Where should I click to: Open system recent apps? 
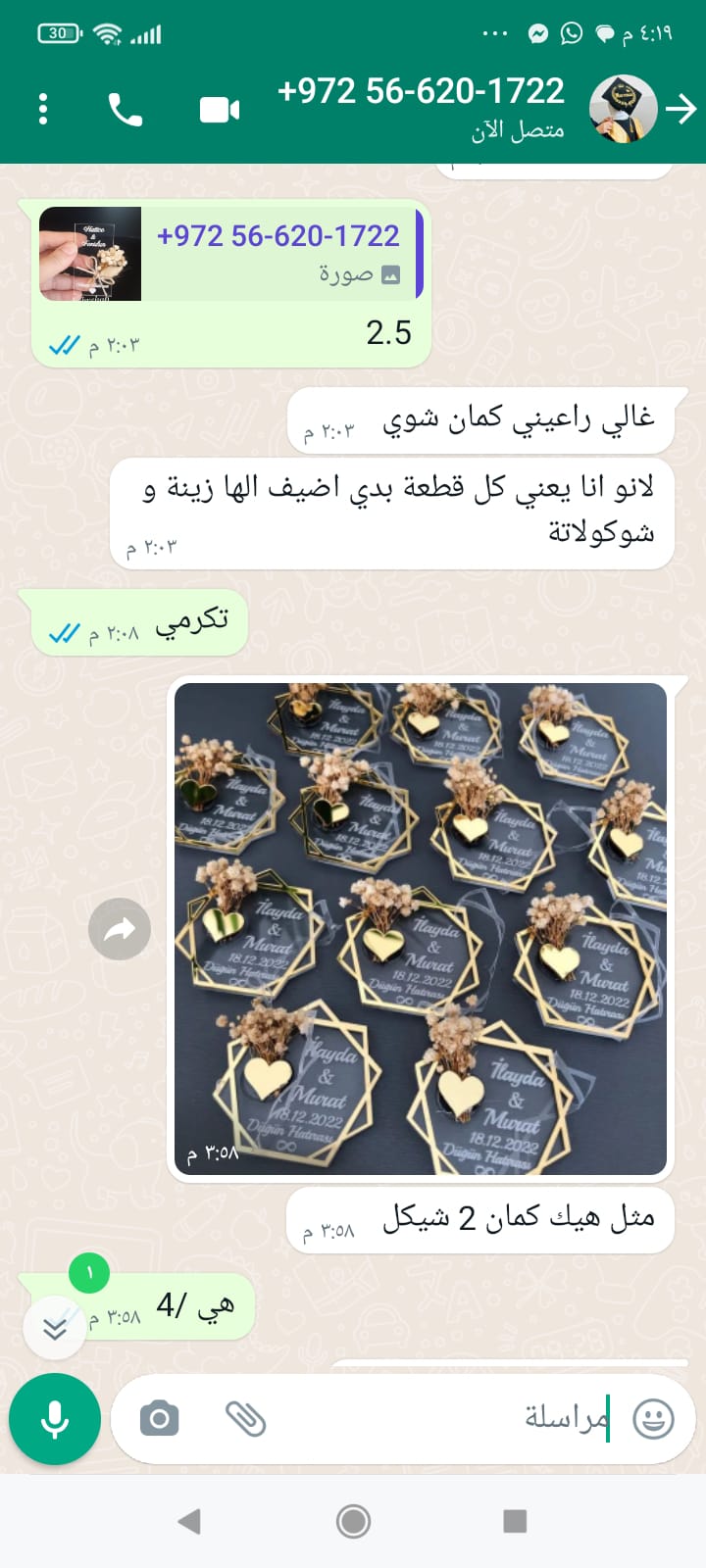pos(515,1521)
